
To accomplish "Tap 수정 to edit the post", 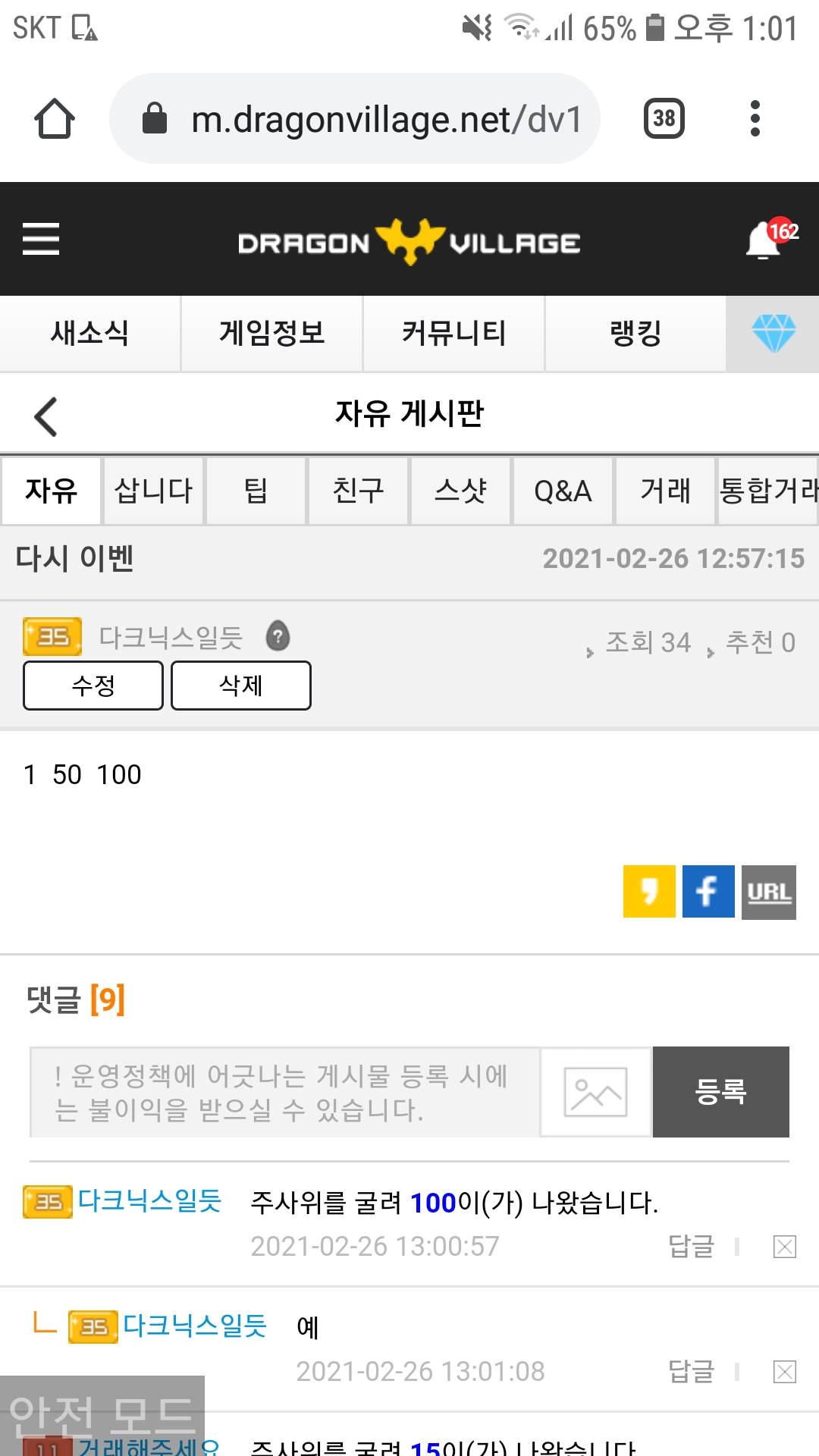I will click(x=93, y=686).
